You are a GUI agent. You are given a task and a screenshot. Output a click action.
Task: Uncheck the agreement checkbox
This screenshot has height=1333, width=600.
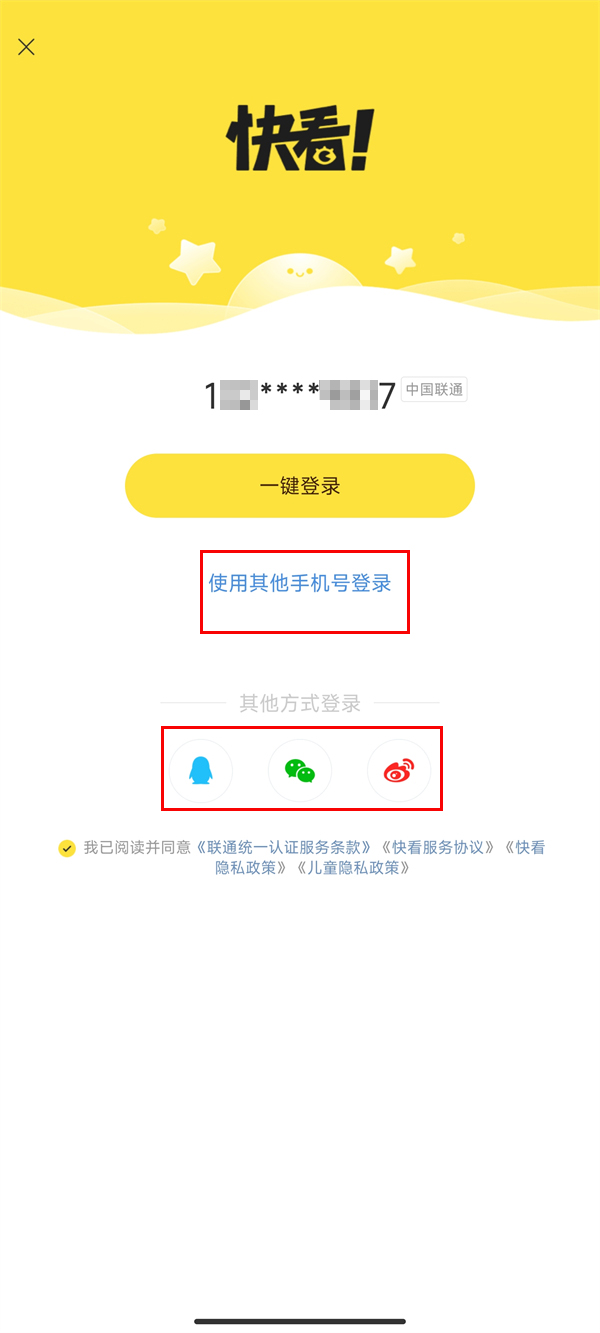[x=67, y=848]
